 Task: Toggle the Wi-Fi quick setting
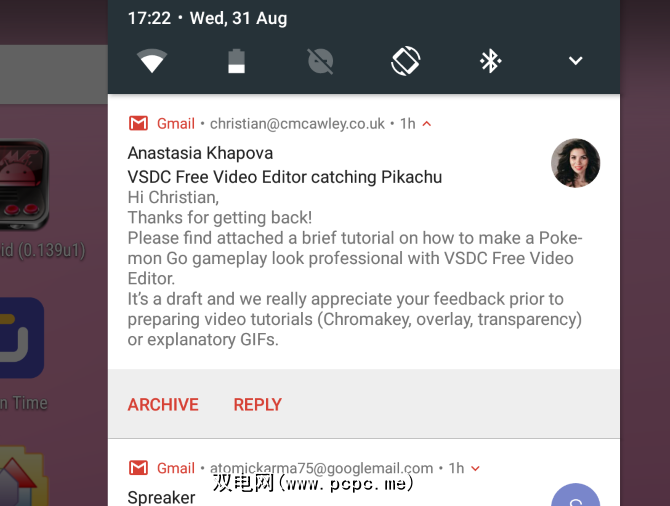[152, 62]
